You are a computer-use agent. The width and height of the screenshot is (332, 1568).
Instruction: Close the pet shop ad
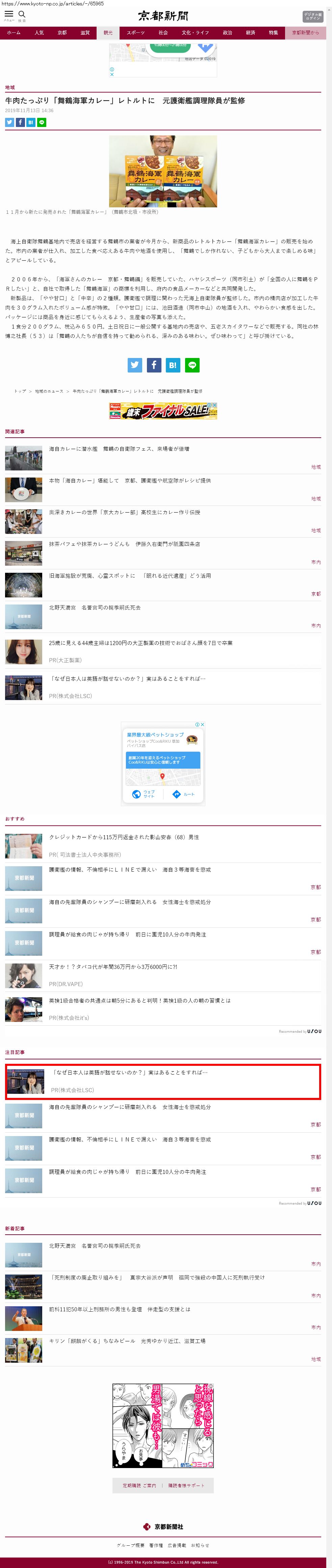[x=202, y=724]
